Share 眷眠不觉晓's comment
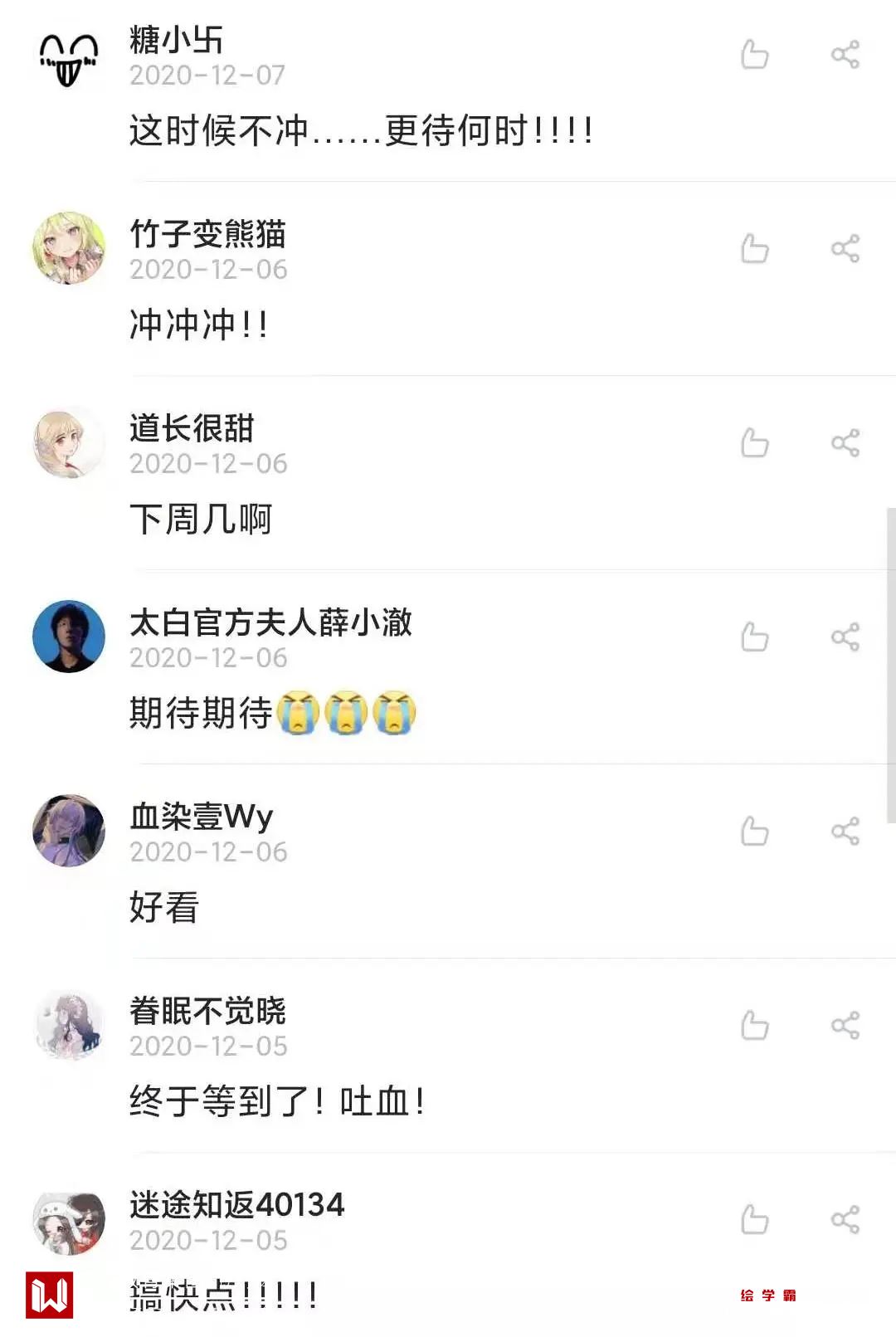The height and width of the screenshot is (1337, 896). tap(845, 1026)
